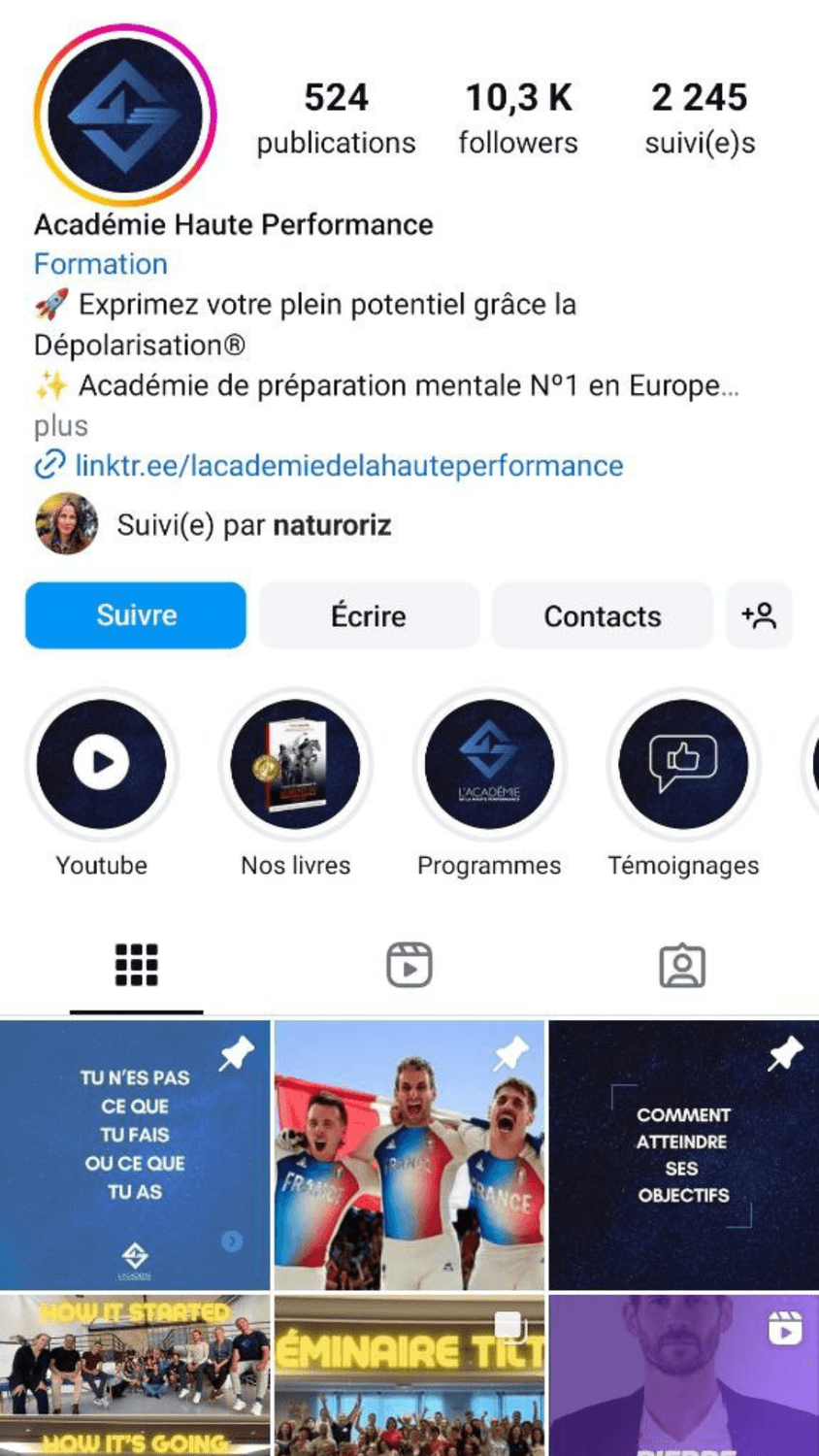Open the 2 245 suivi(e)s list
Viewport: 819px width, 1456px height.
coord(700,117)
